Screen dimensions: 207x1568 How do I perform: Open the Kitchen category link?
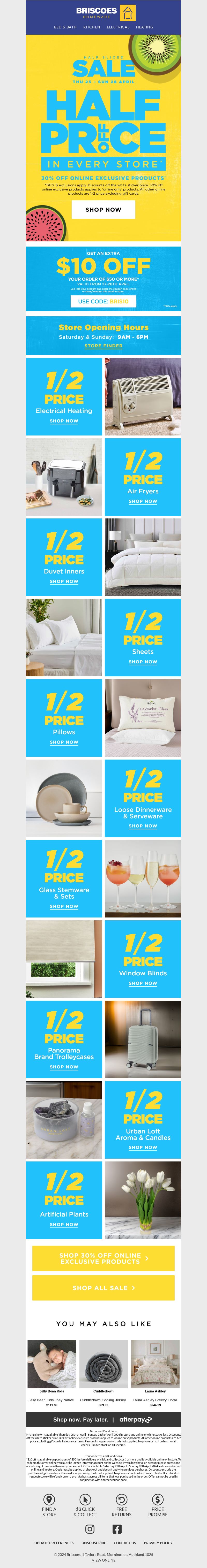click(91, 27)
